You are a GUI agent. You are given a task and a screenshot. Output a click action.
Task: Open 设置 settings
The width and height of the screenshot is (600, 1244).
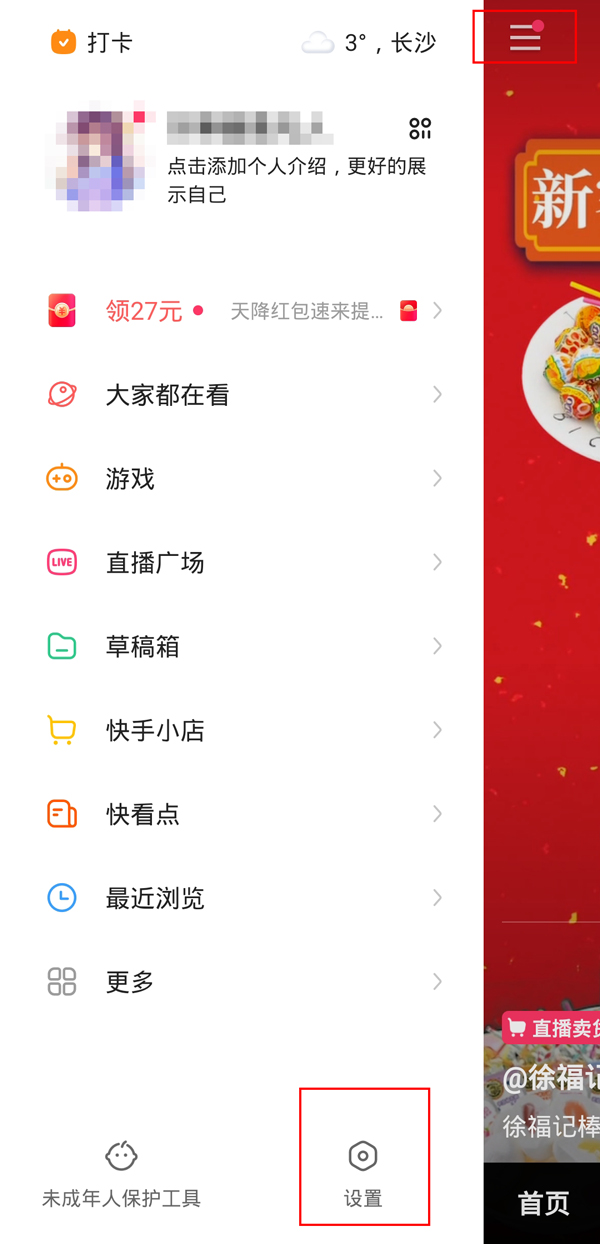(x=363, y=1172)
